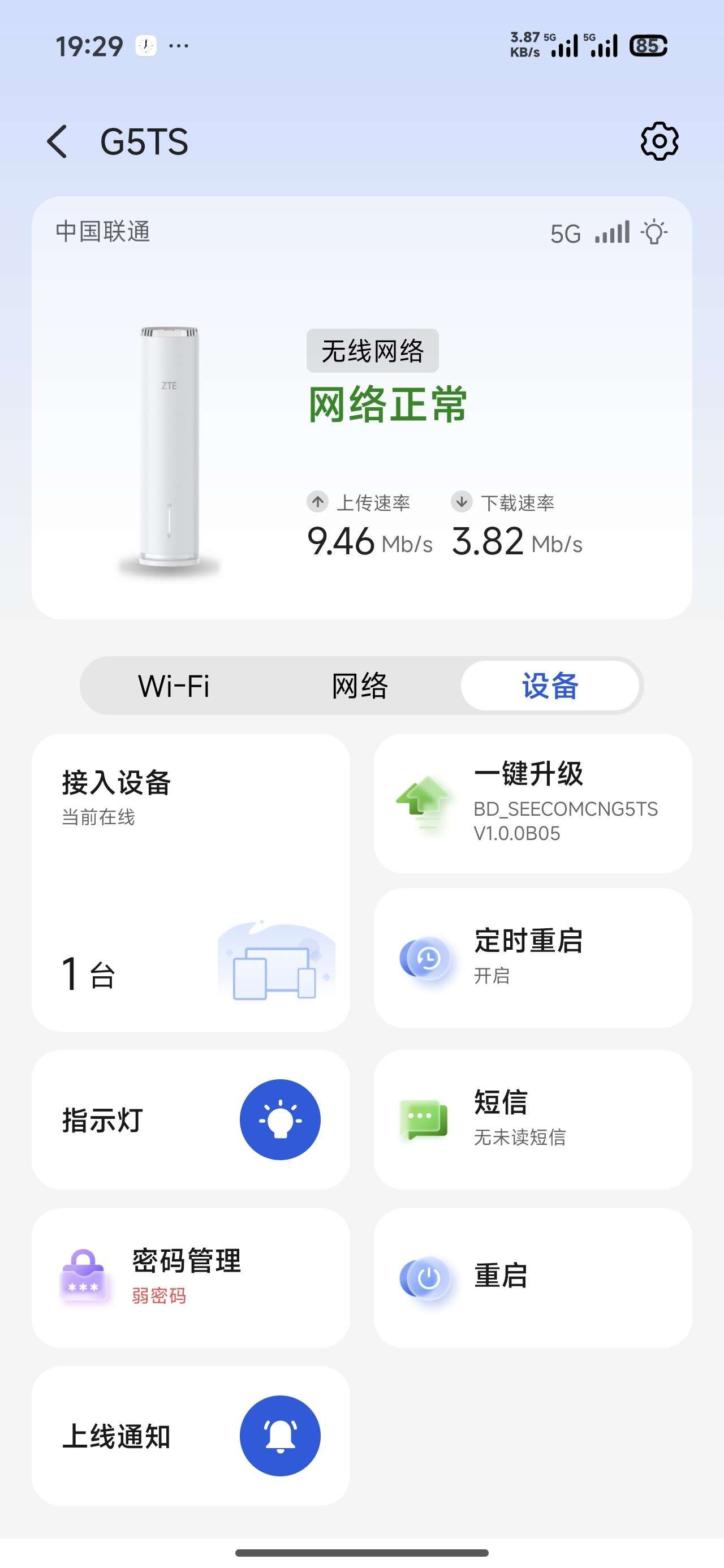The width and height of the screenshot is (724, 1568).
Task: Open 一键升级 firmware upgrade
Action: (533, 803)
